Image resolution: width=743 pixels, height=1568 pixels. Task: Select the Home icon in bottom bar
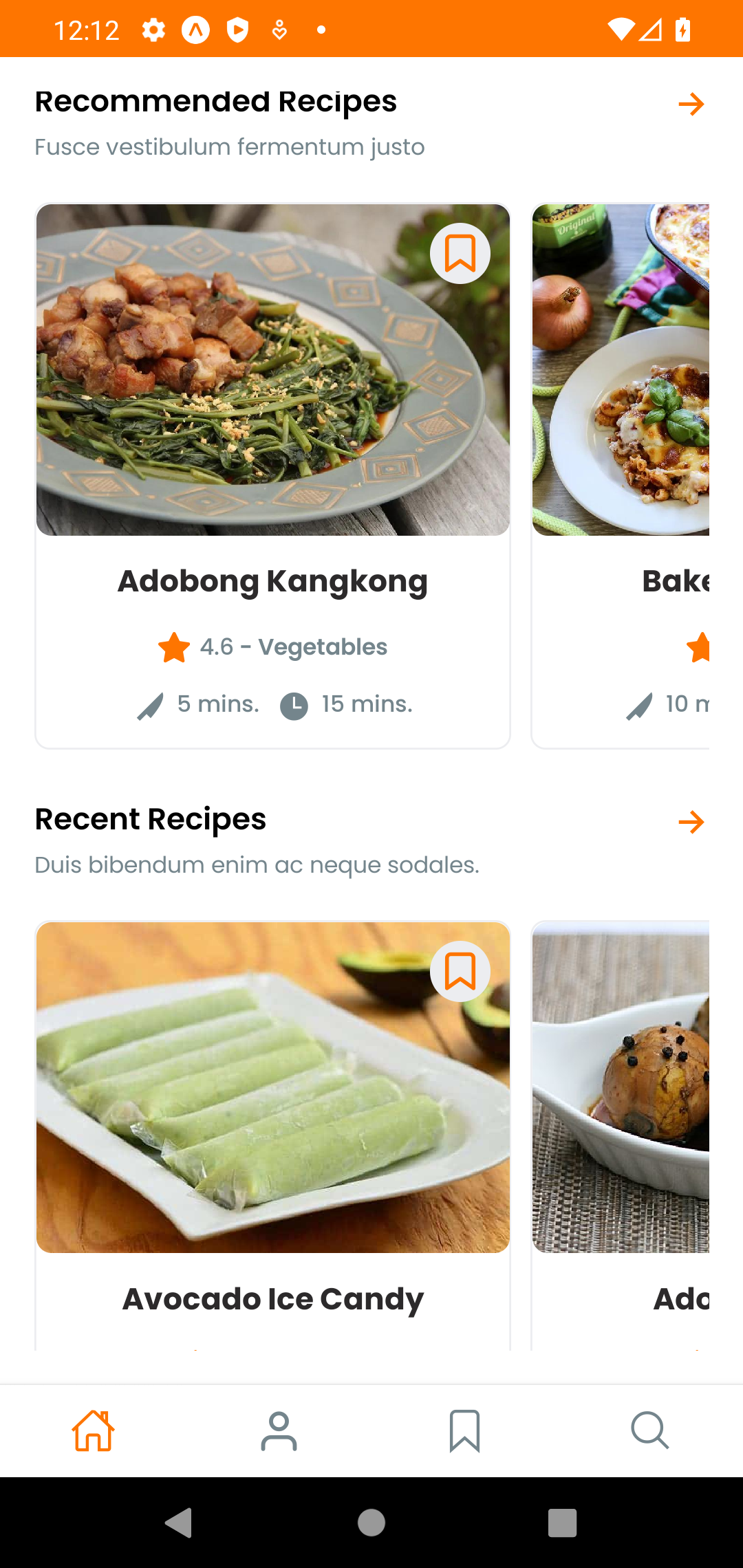coord(93,1430)
